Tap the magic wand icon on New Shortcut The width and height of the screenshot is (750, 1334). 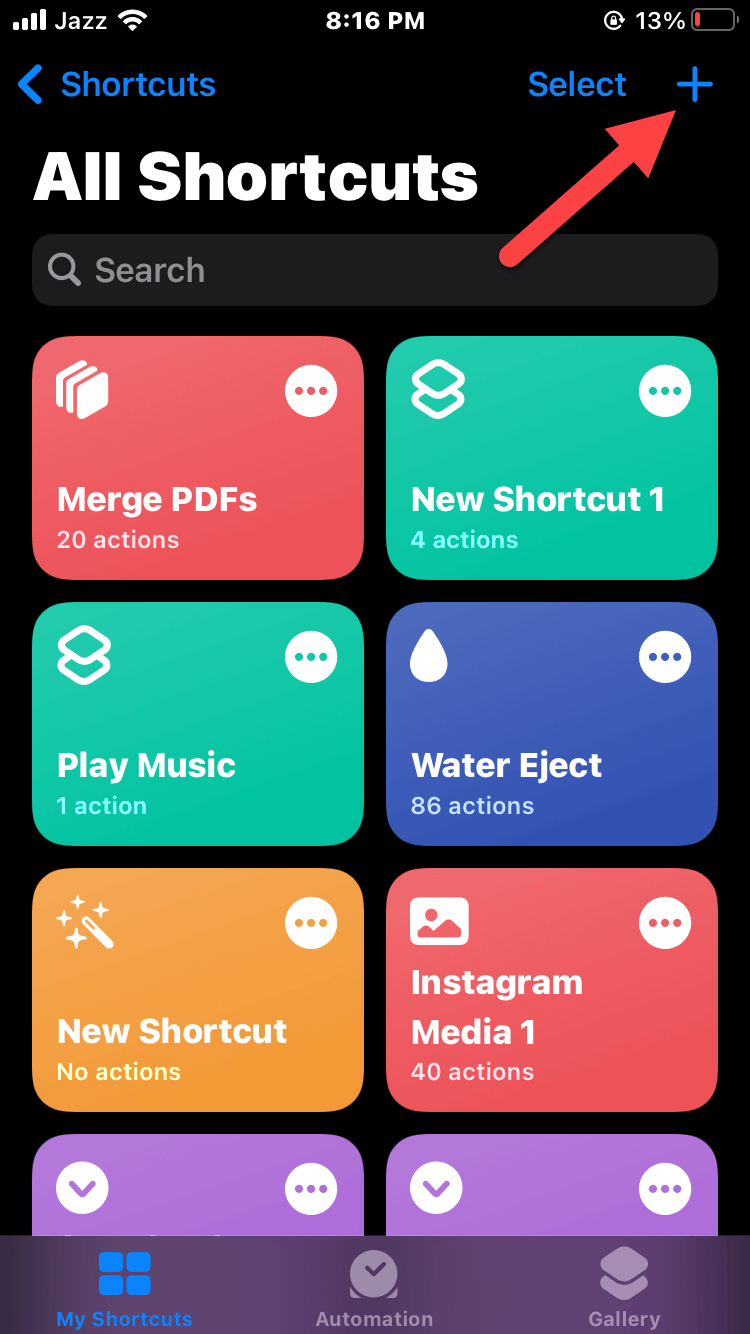85,922
